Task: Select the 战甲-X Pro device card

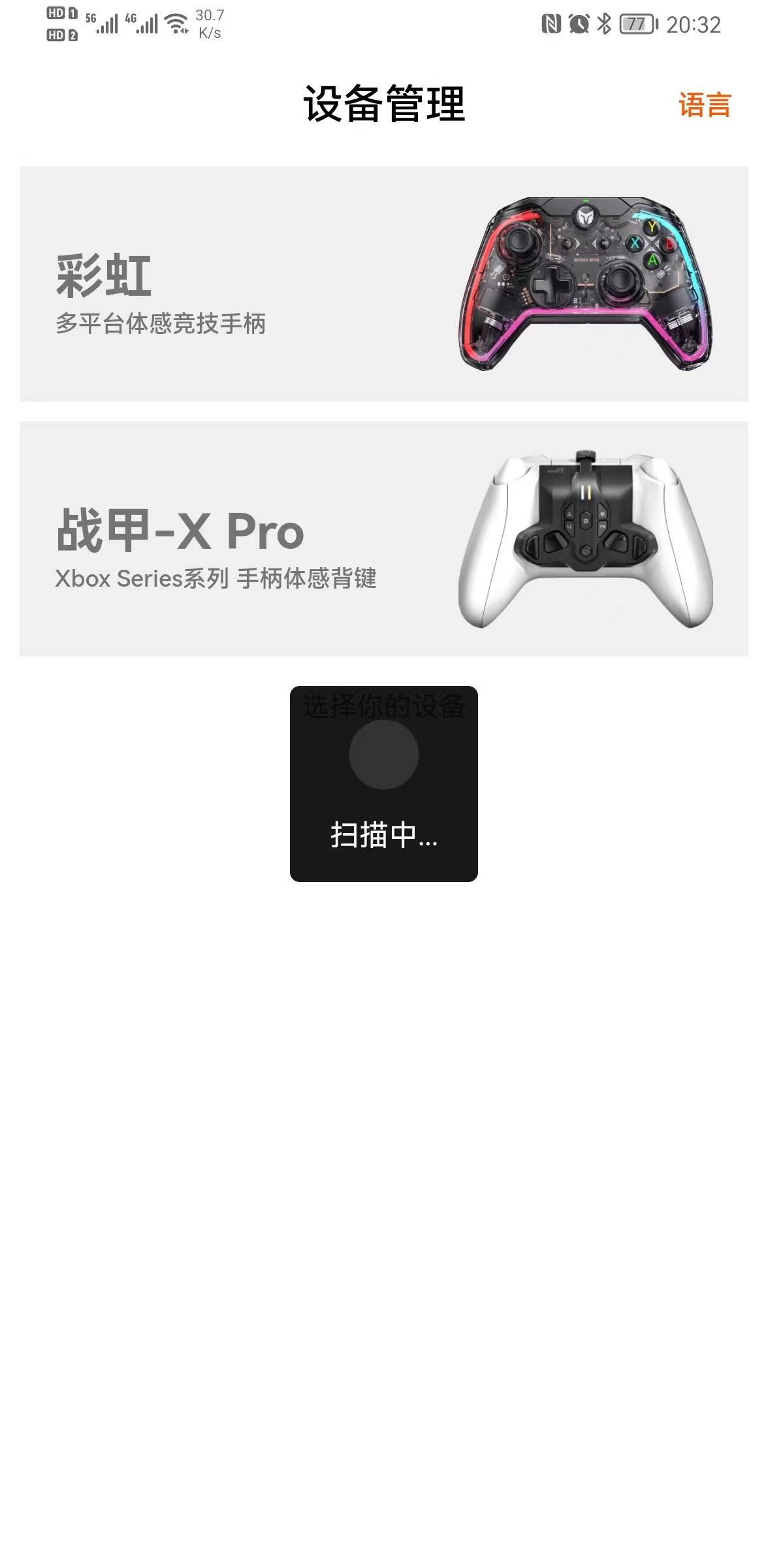Action: tap(383, 539)
